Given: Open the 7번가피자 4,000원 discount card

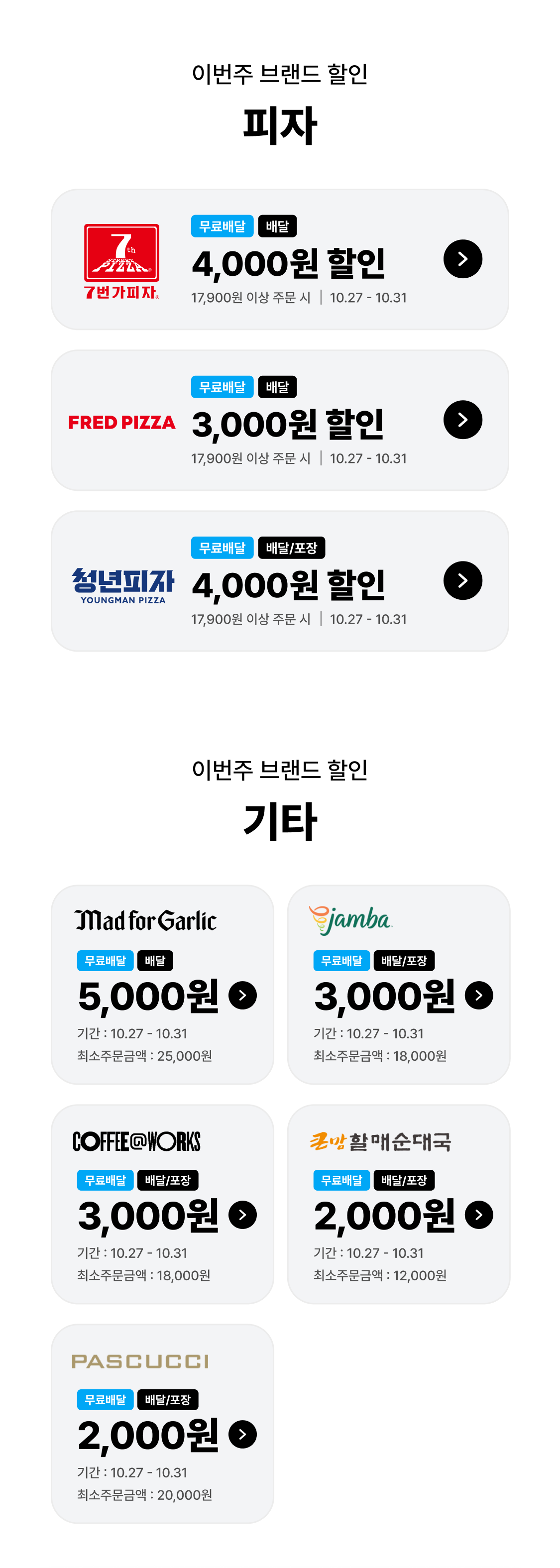Looking at the screenshot, I should [279, 259].
